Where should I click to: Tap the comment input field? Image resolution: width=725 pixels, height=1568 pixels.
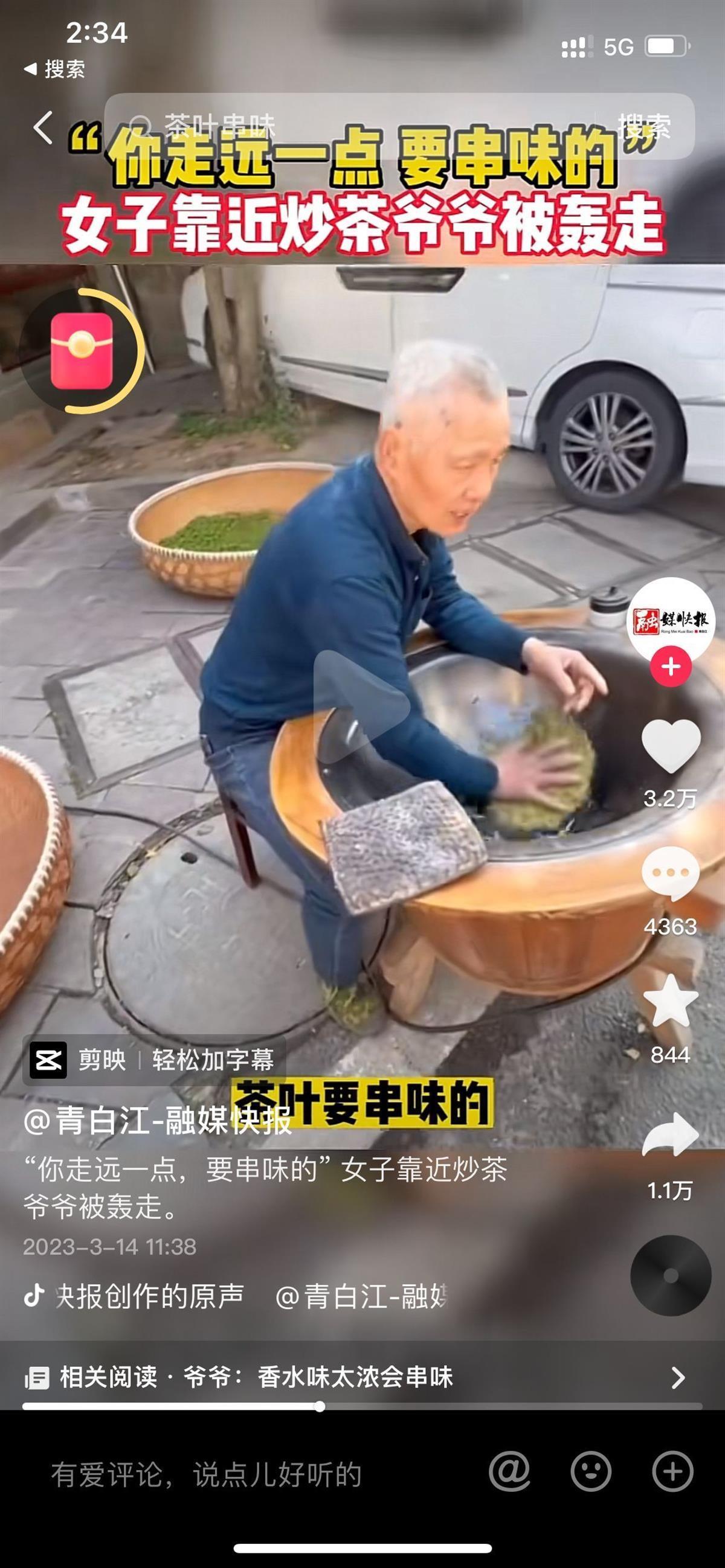click(x=243, y=1474)
